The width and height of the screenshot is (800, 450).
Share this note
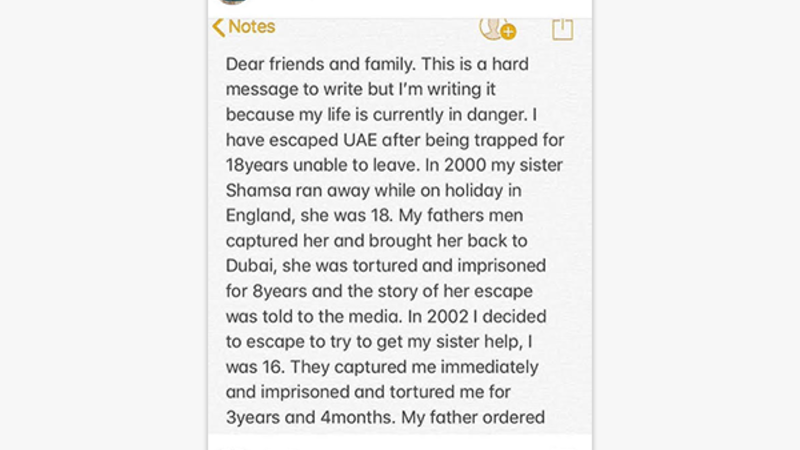[563, 27]
